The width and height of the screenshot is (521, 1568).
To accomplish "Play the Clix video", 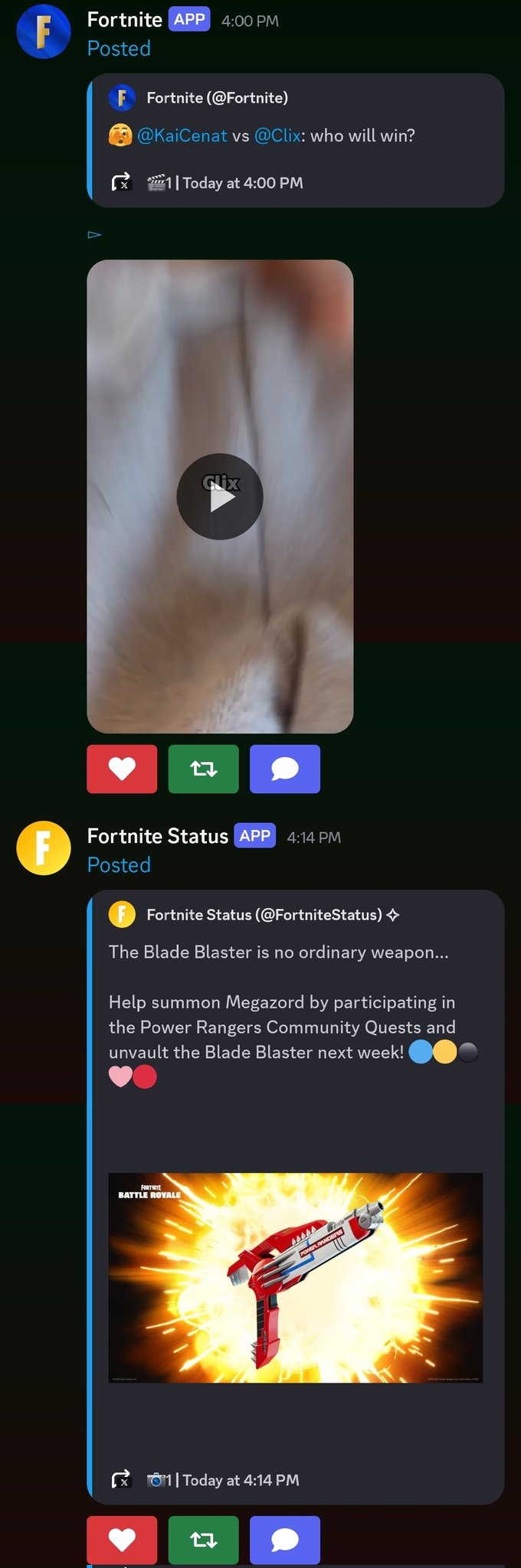I will pyautogui.click(x=220, y=497).
